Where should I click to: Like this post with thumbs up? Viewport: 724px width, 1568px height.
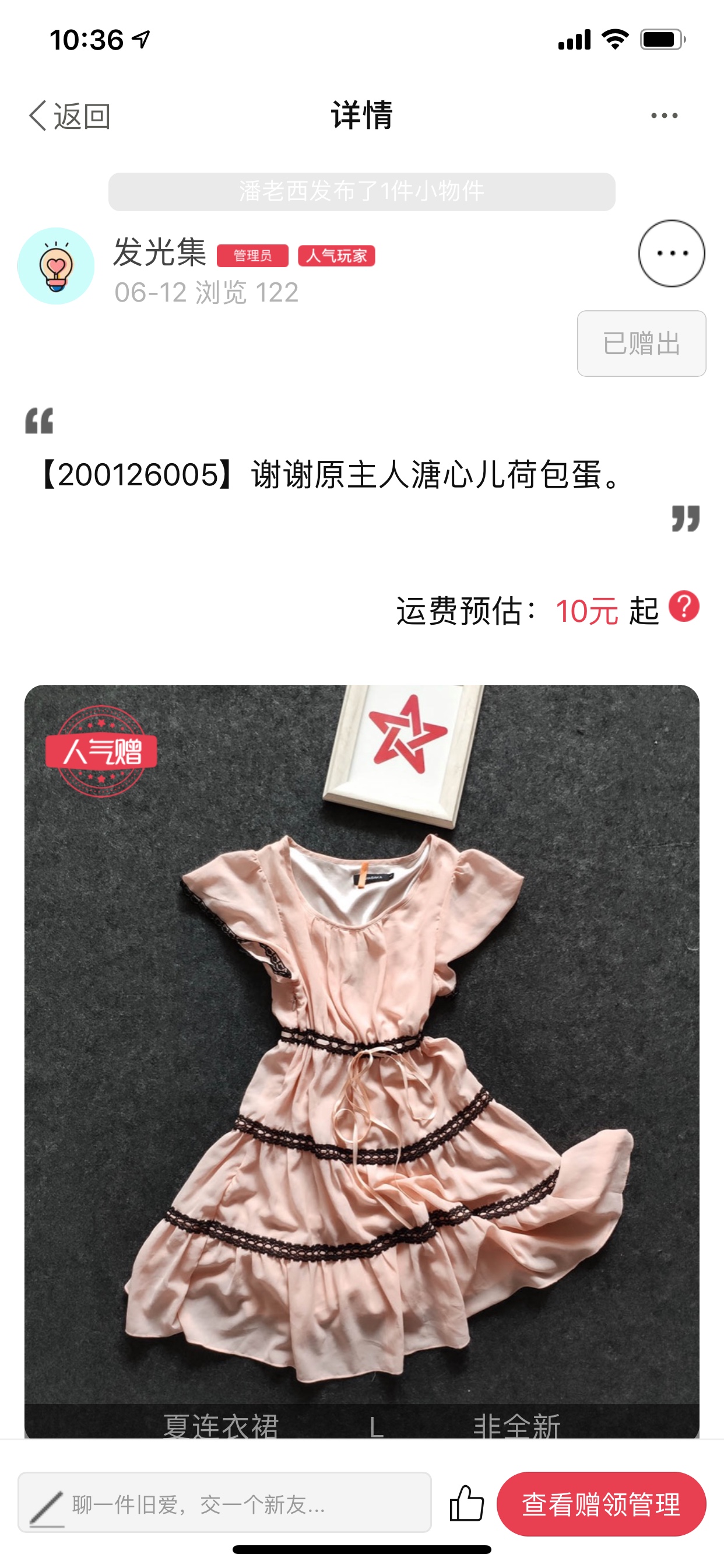pyautogui.click(x=467, y=1503)
